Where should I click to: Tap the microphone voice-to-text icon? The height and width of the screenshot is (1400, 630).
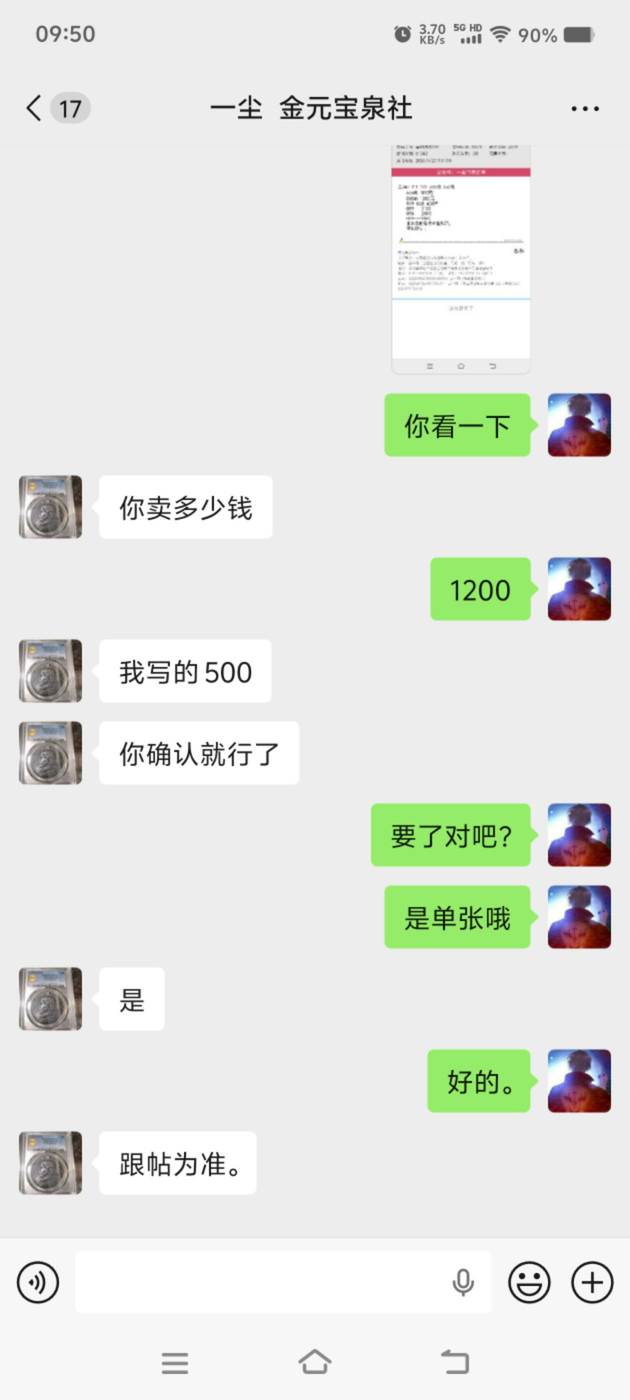(x=463, y=1281)
